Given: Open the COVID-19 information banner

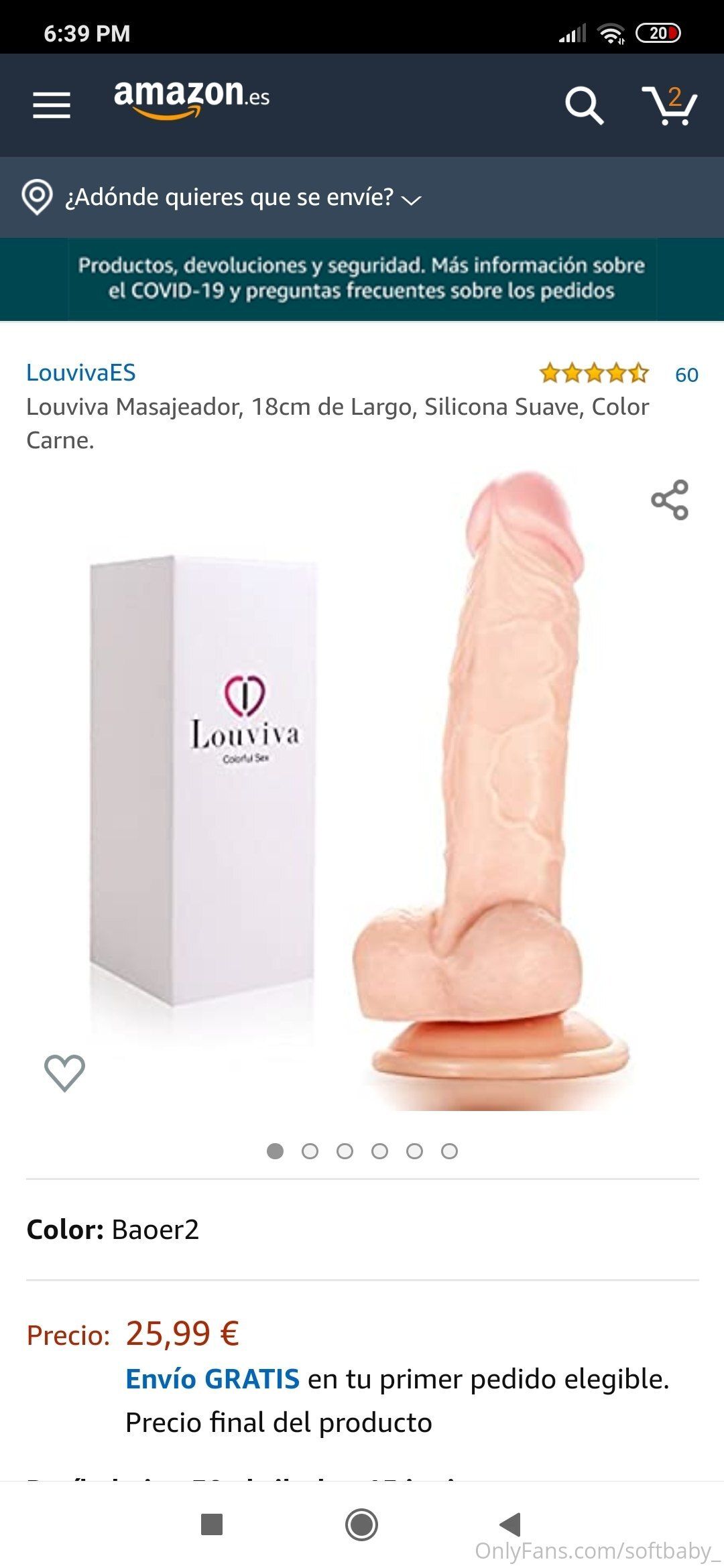Looking at the screenshot, I should coord(362,278).
